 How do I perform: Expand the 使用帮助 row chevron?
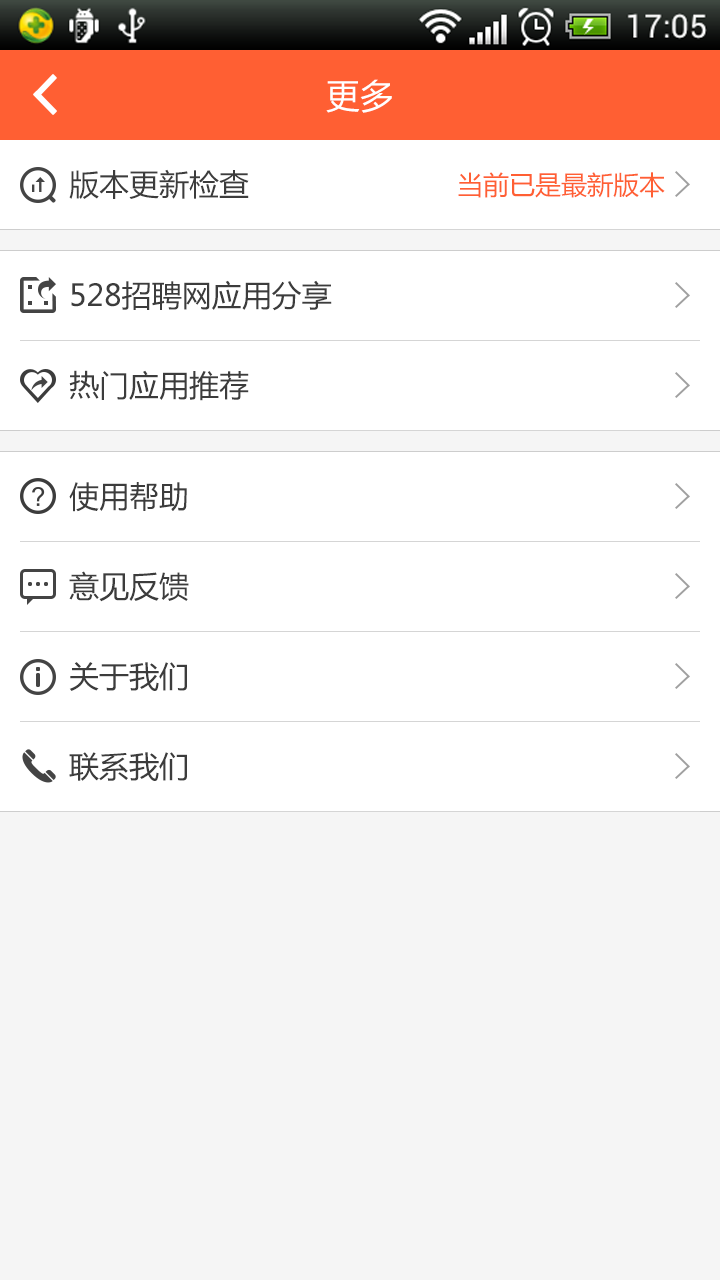pyautogui.click(x=681, y=497)
